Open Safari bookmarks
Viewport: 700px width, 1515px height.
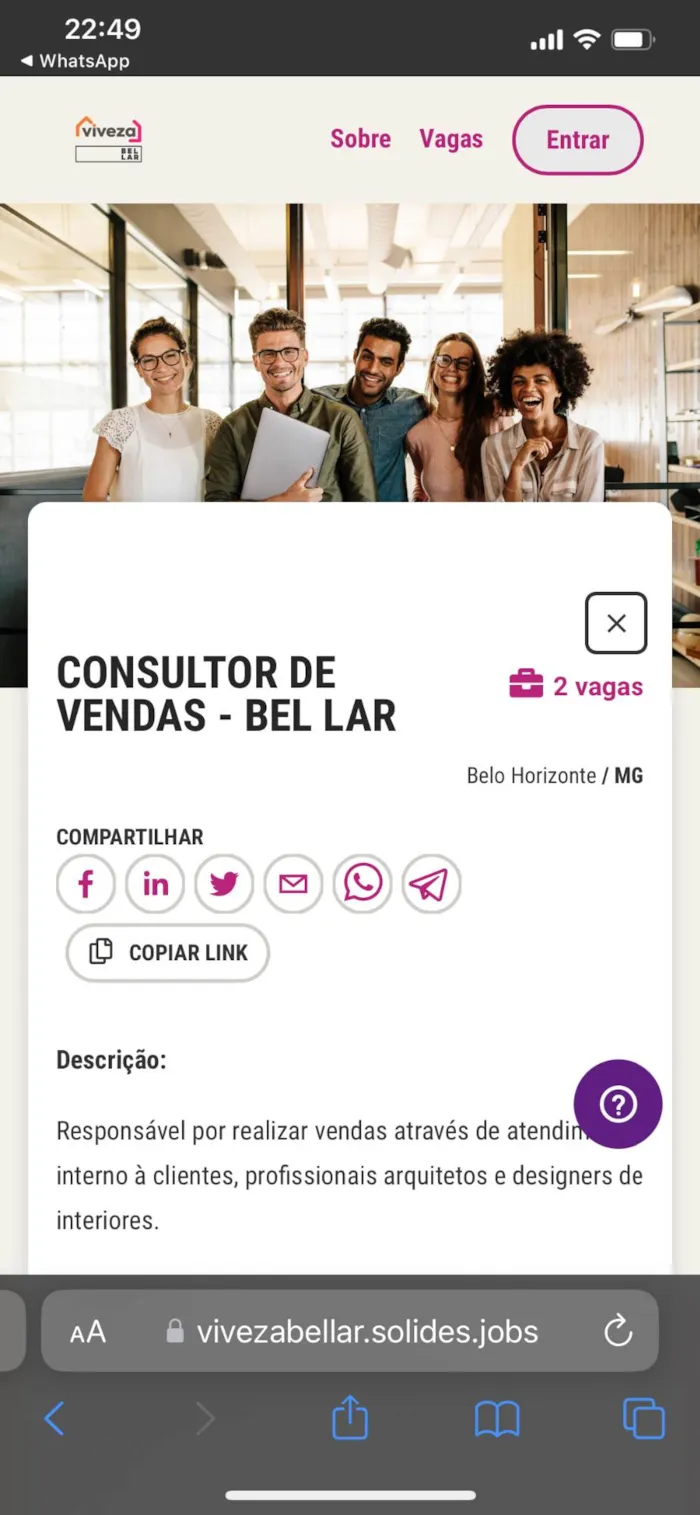click(x=497, y=1418)
